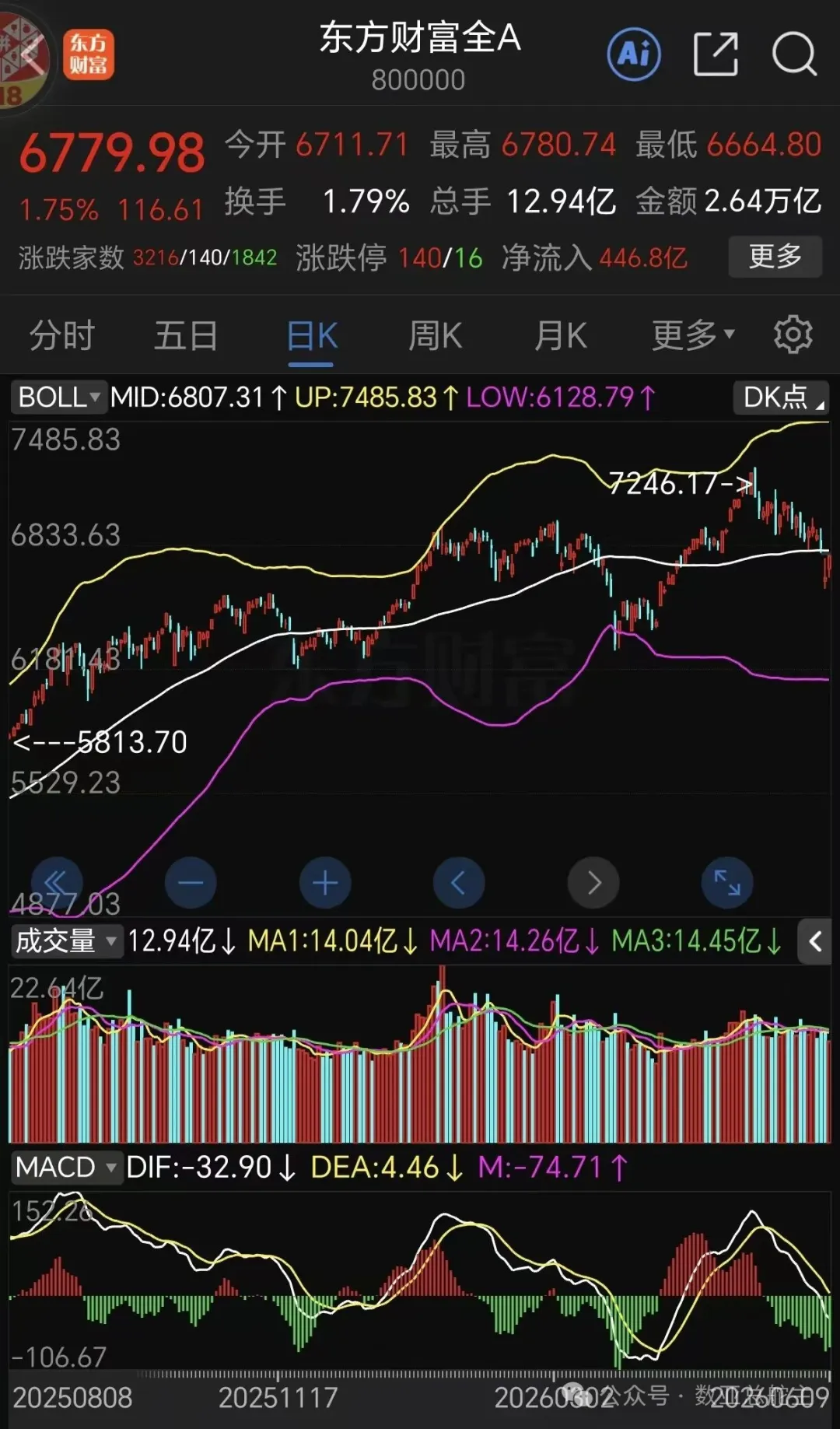Viewport: 840px width, 1429px height.
Task: Switch to the 分时 tab
Action: click(61, 336)
